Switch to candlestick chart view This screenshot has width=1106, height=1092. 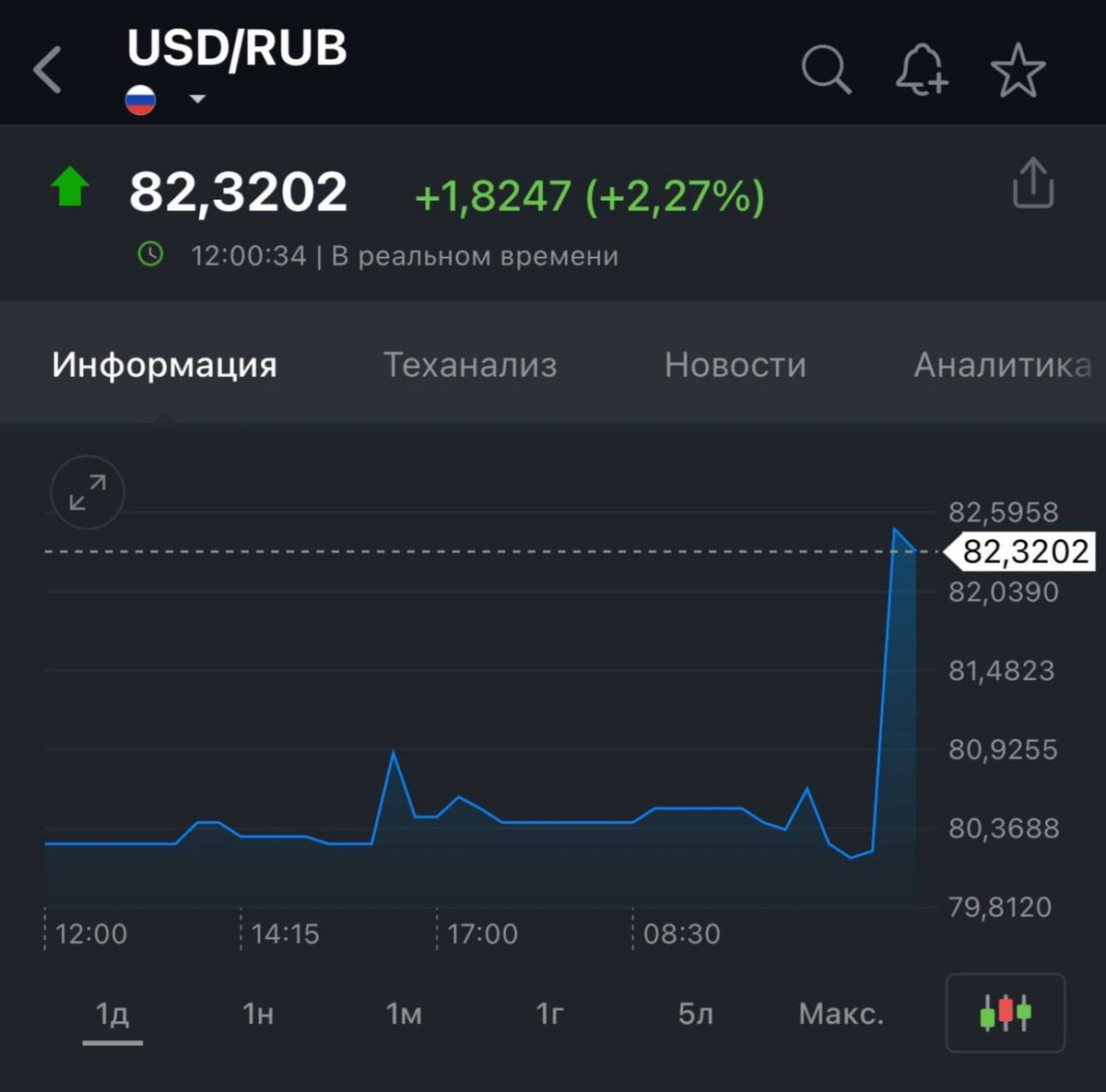pyautogui.click(x=1006, y=1012)
